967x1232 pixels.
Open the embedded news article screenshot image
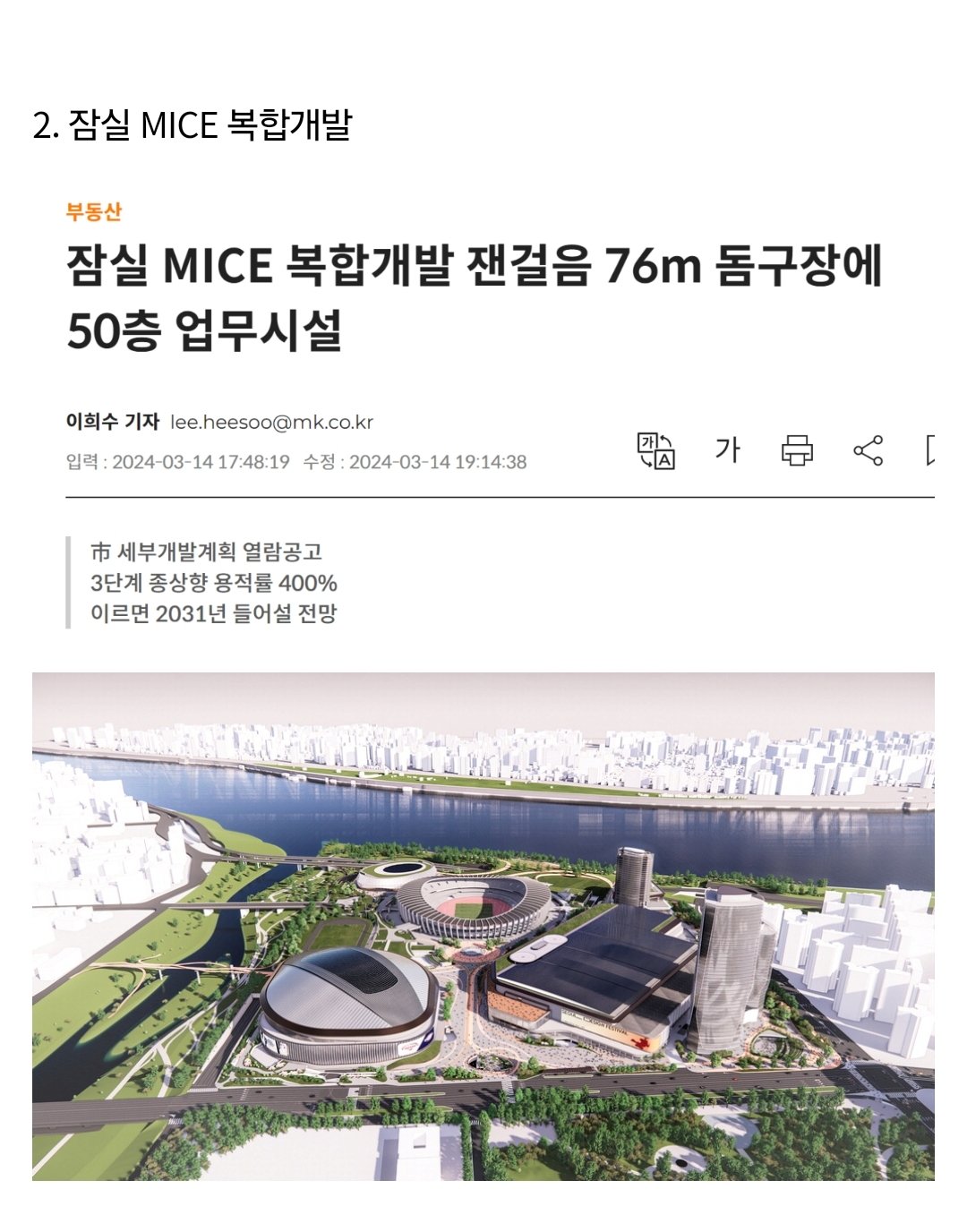[483, 412]
